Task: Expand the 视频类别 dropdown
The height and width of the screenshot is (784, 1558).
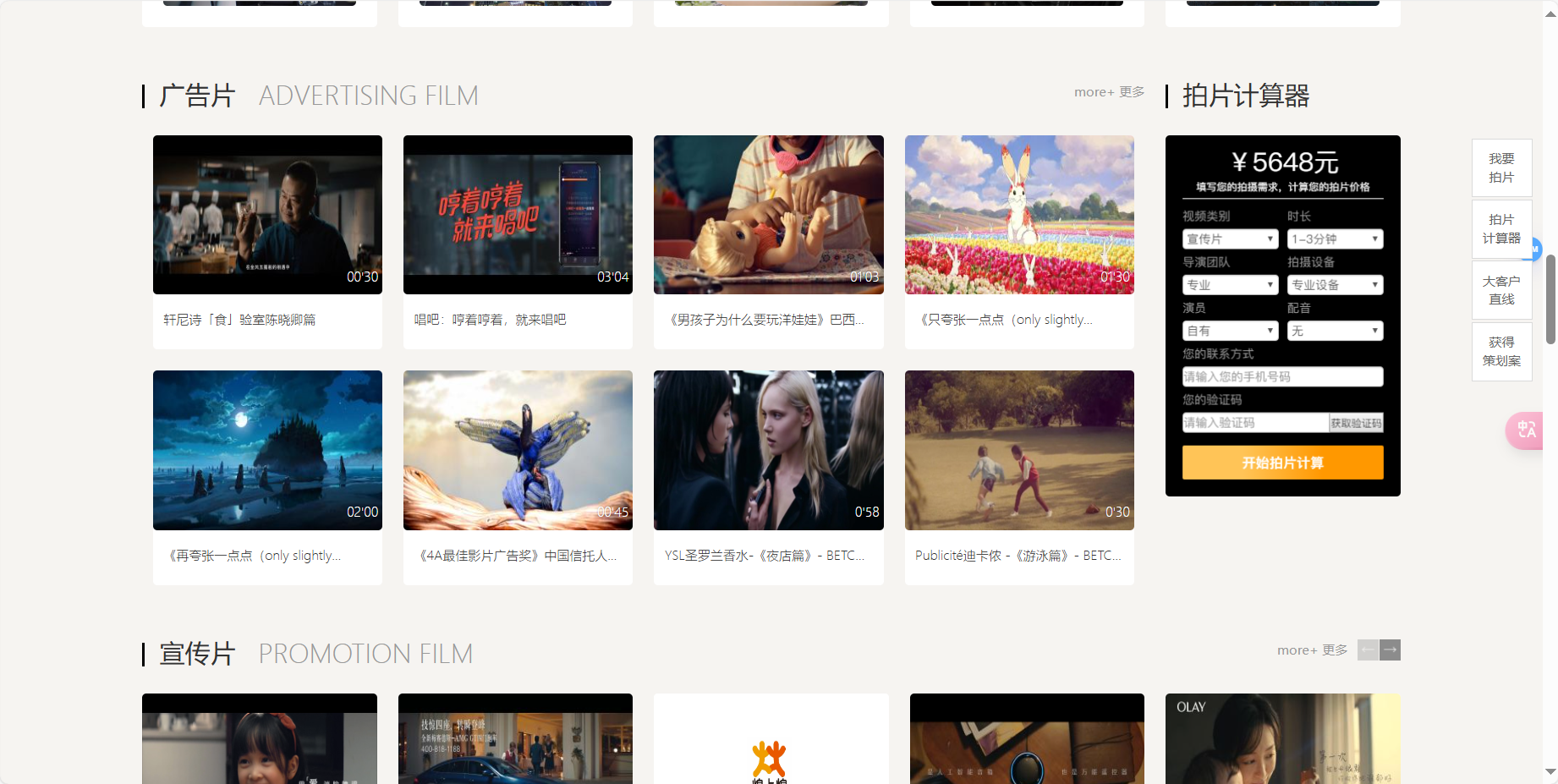Action: click(x=1230, y=239)
